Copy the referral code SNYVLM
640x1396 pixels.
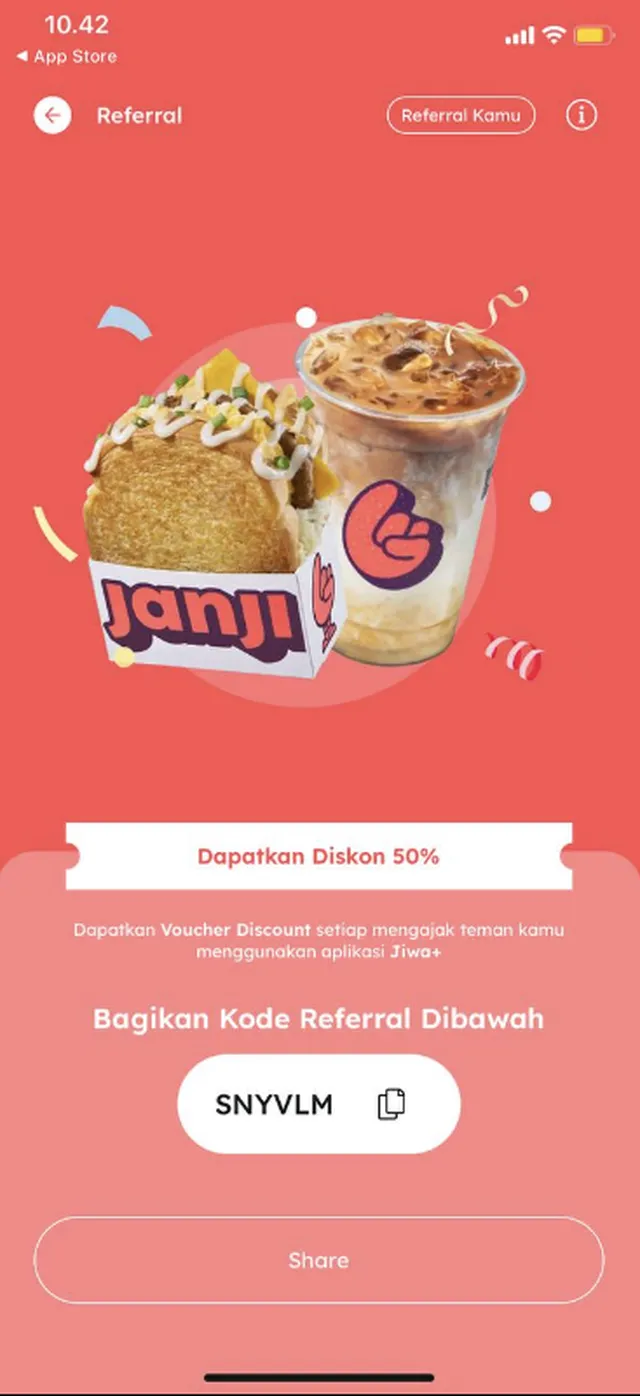click(x=391, y=1104)
